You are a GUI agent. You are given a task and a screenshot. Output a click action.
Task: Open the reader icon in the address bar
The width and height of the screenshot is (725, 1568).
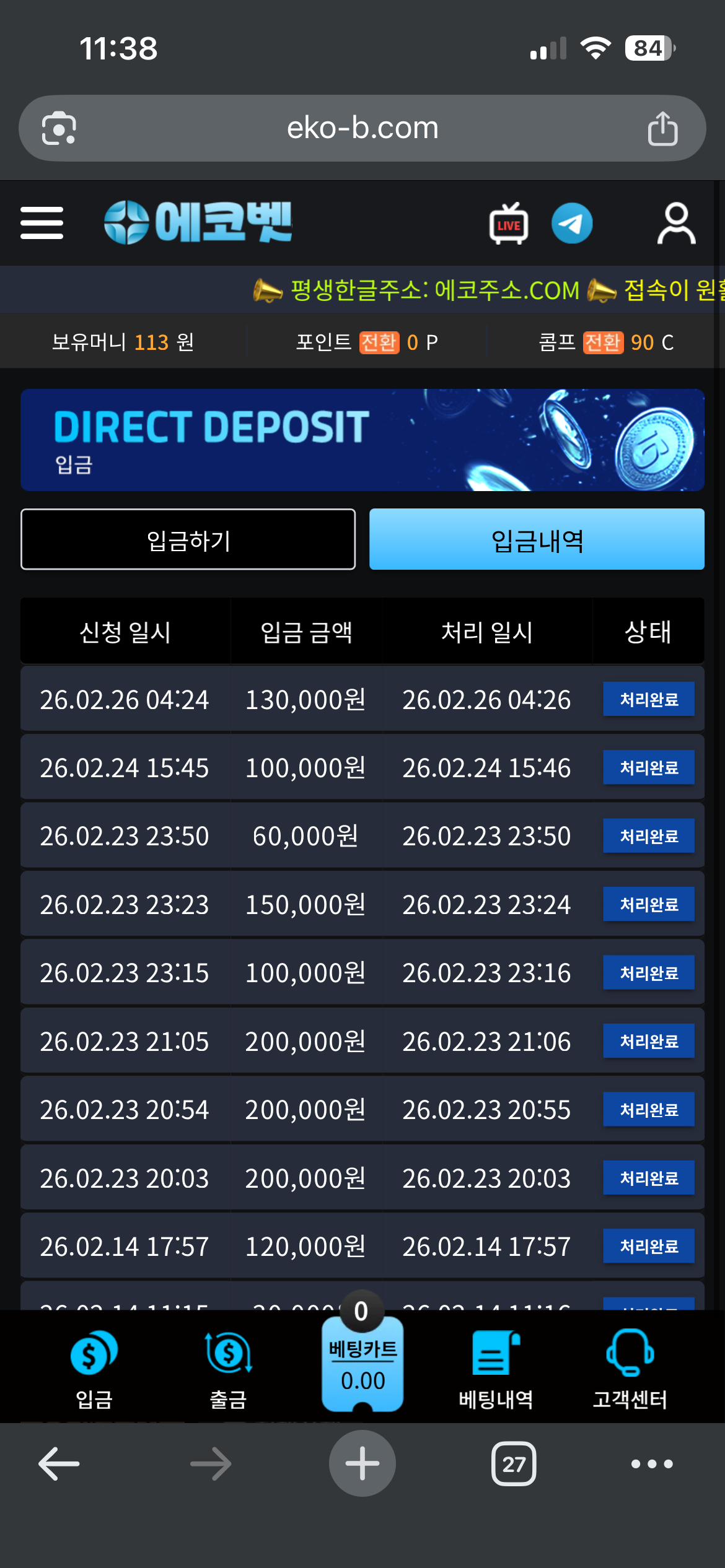(59, 129)
